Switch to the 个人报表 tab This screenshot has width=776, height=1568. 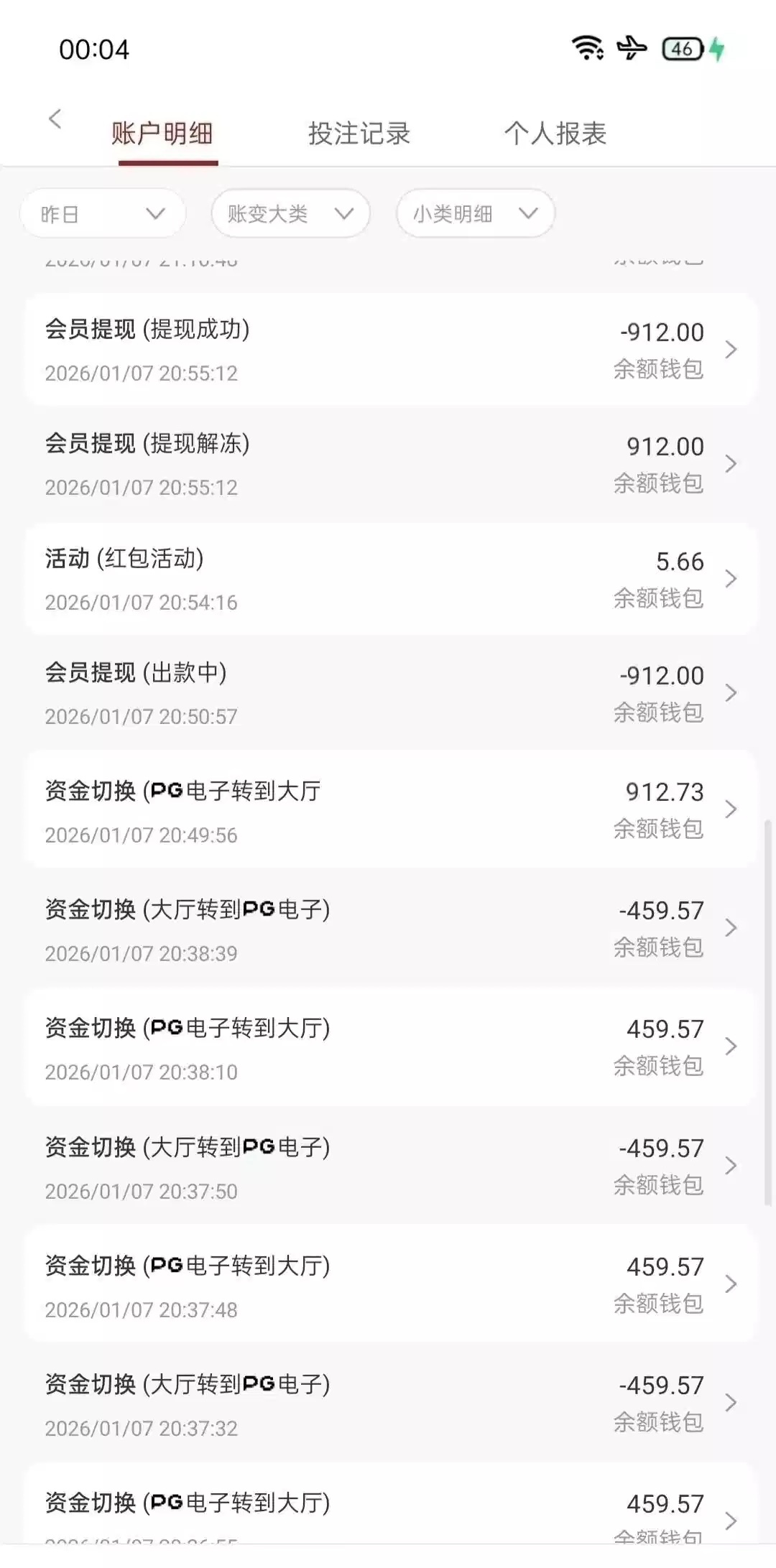pos(555,134)
